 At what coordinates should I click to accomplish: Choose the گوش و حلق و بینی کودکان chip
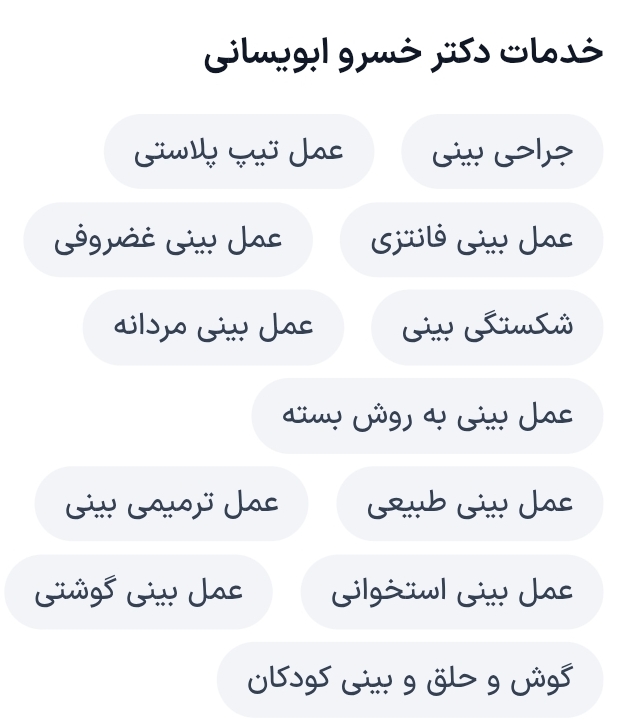pyautogui.click(x=409, y=679)
